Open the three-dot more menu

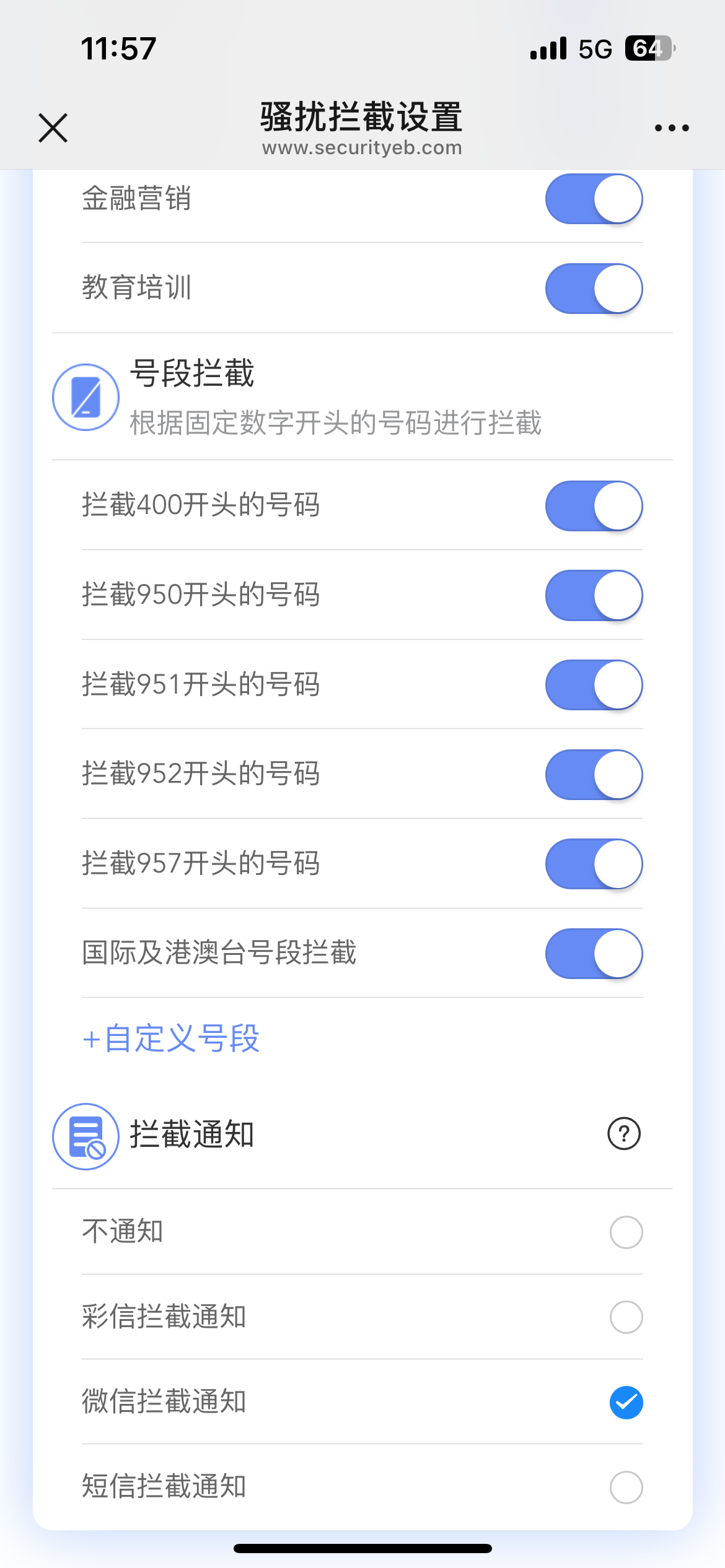coord(672,128)
